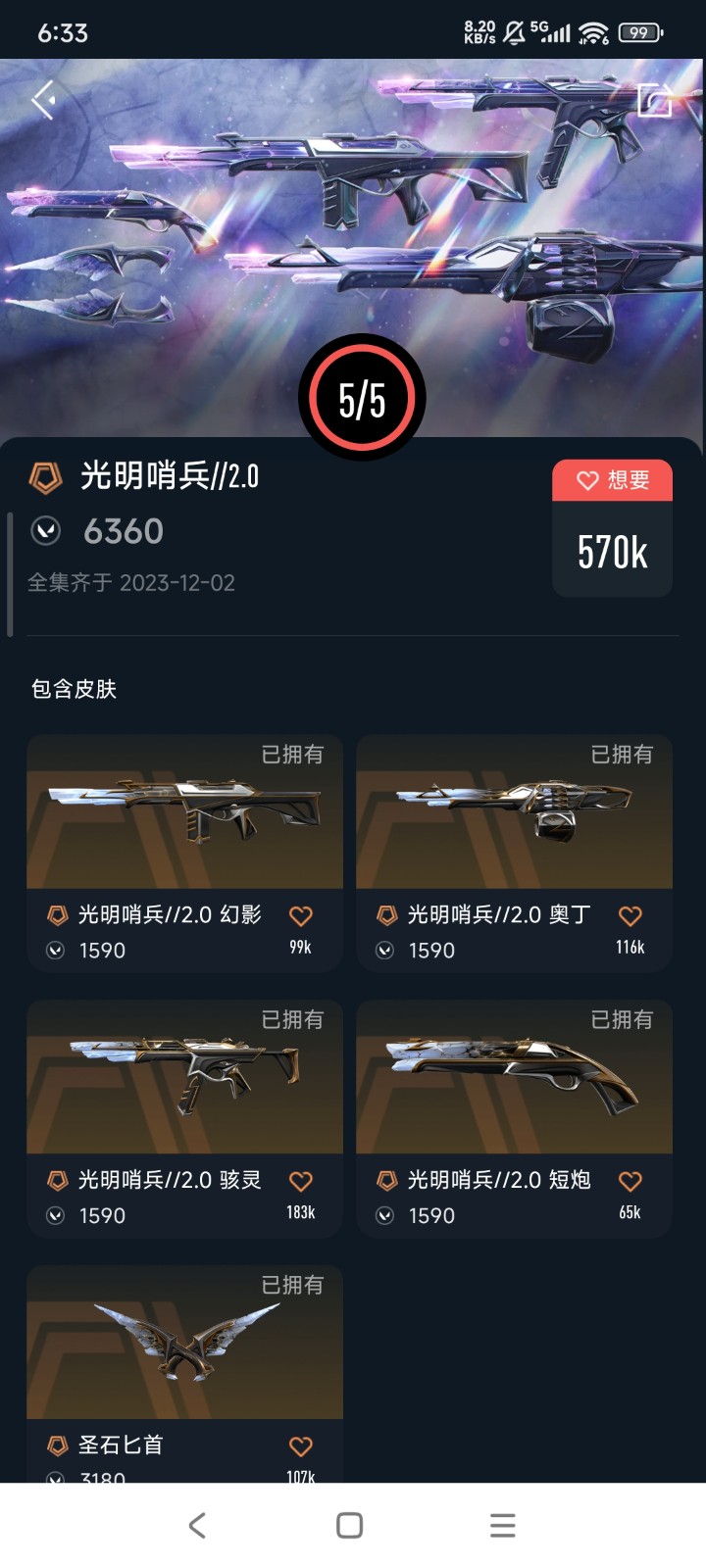
Task: Tap the 想要 wishlist button
Action: pyautogui.click(x=612, y=480)
